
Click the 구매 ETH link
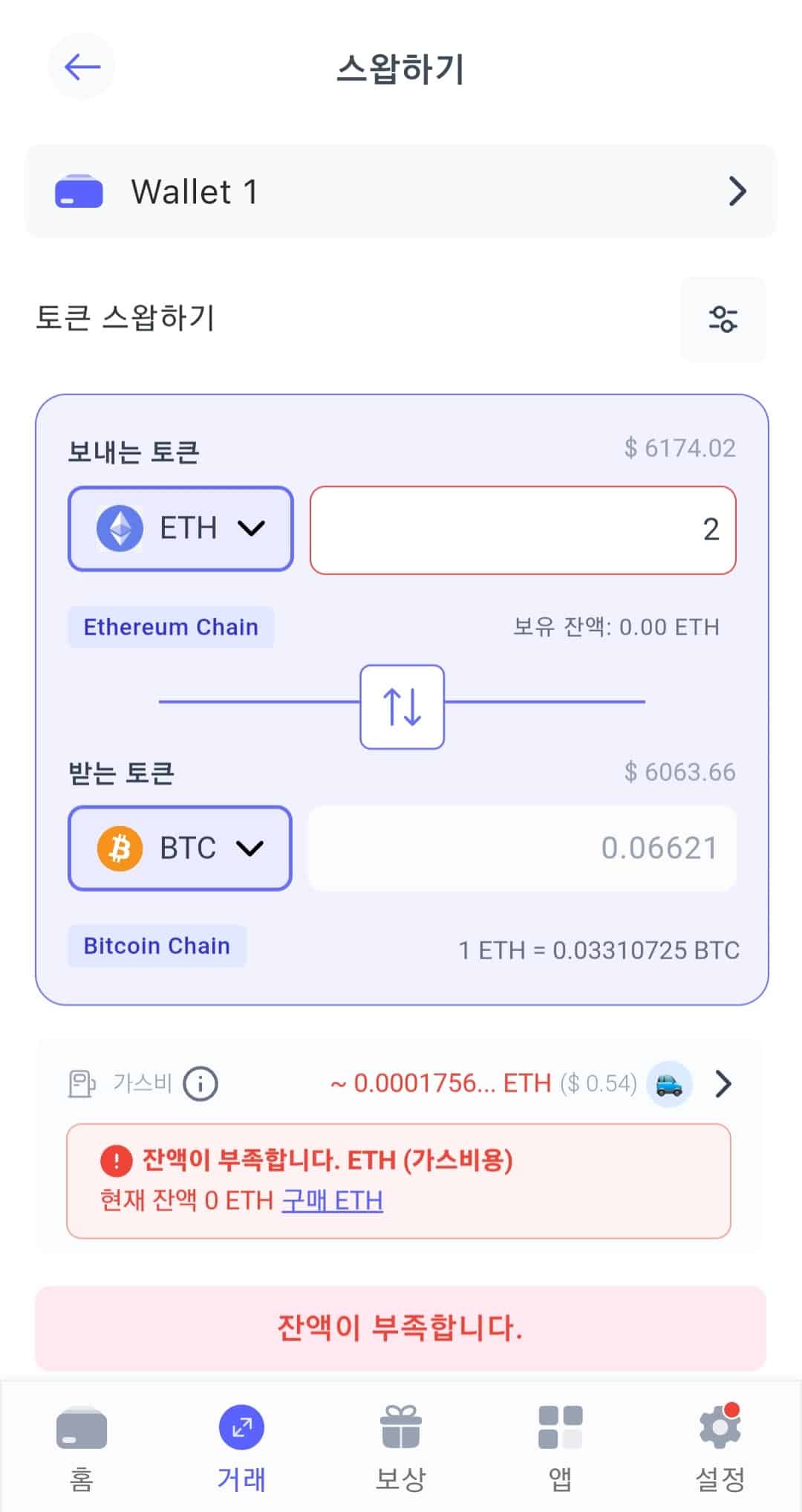click(332, 1201)
